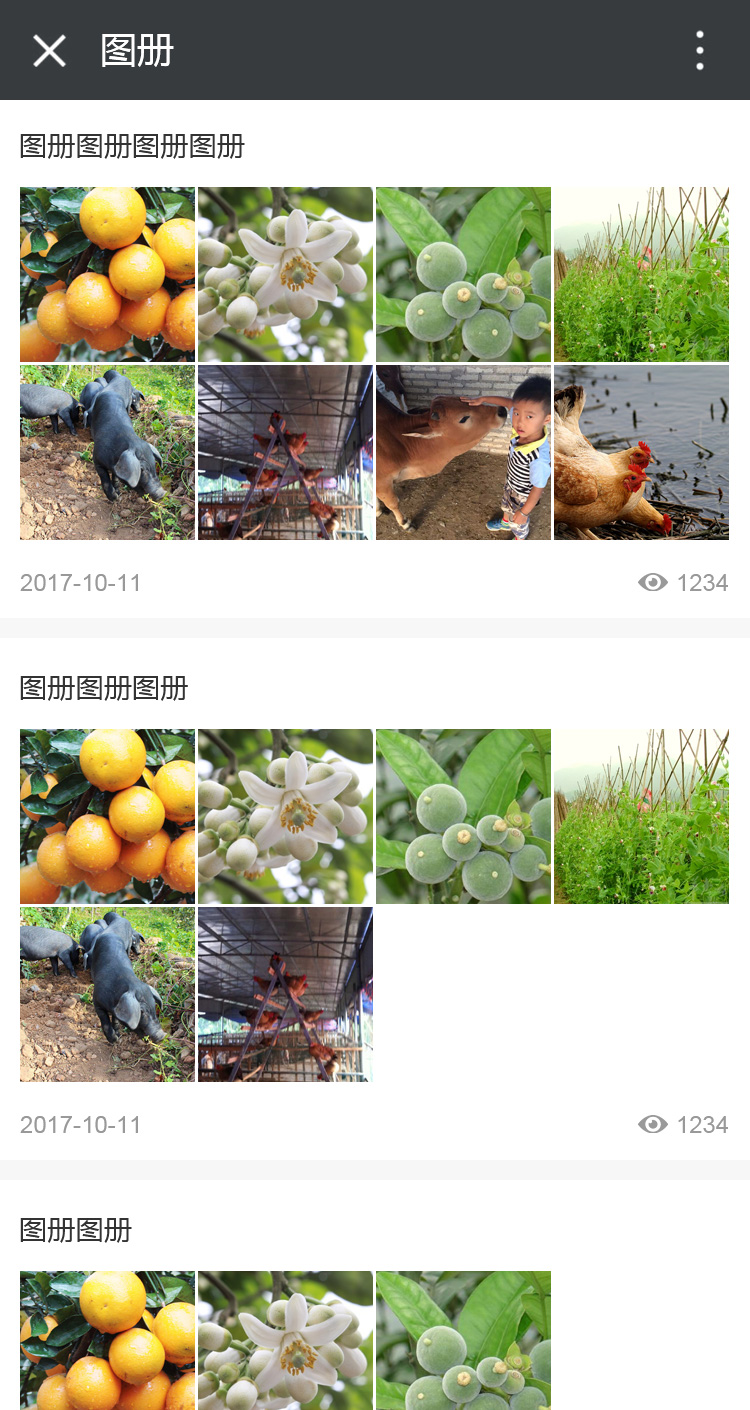750x1410 pixels.
Task: Open the three-dot overflow menu
Action: [700, 50]
